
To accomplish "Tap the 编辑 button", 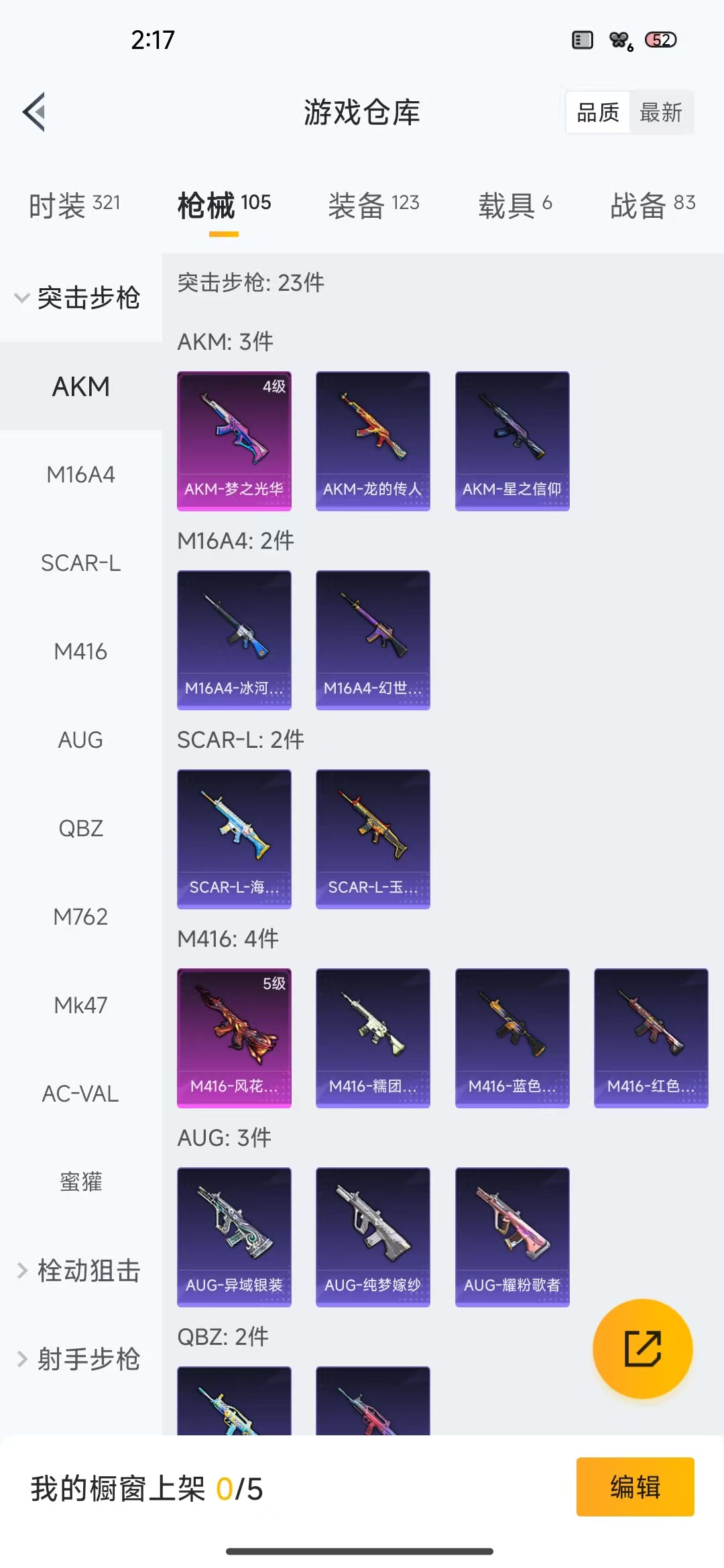I will tap(635, 1487).
